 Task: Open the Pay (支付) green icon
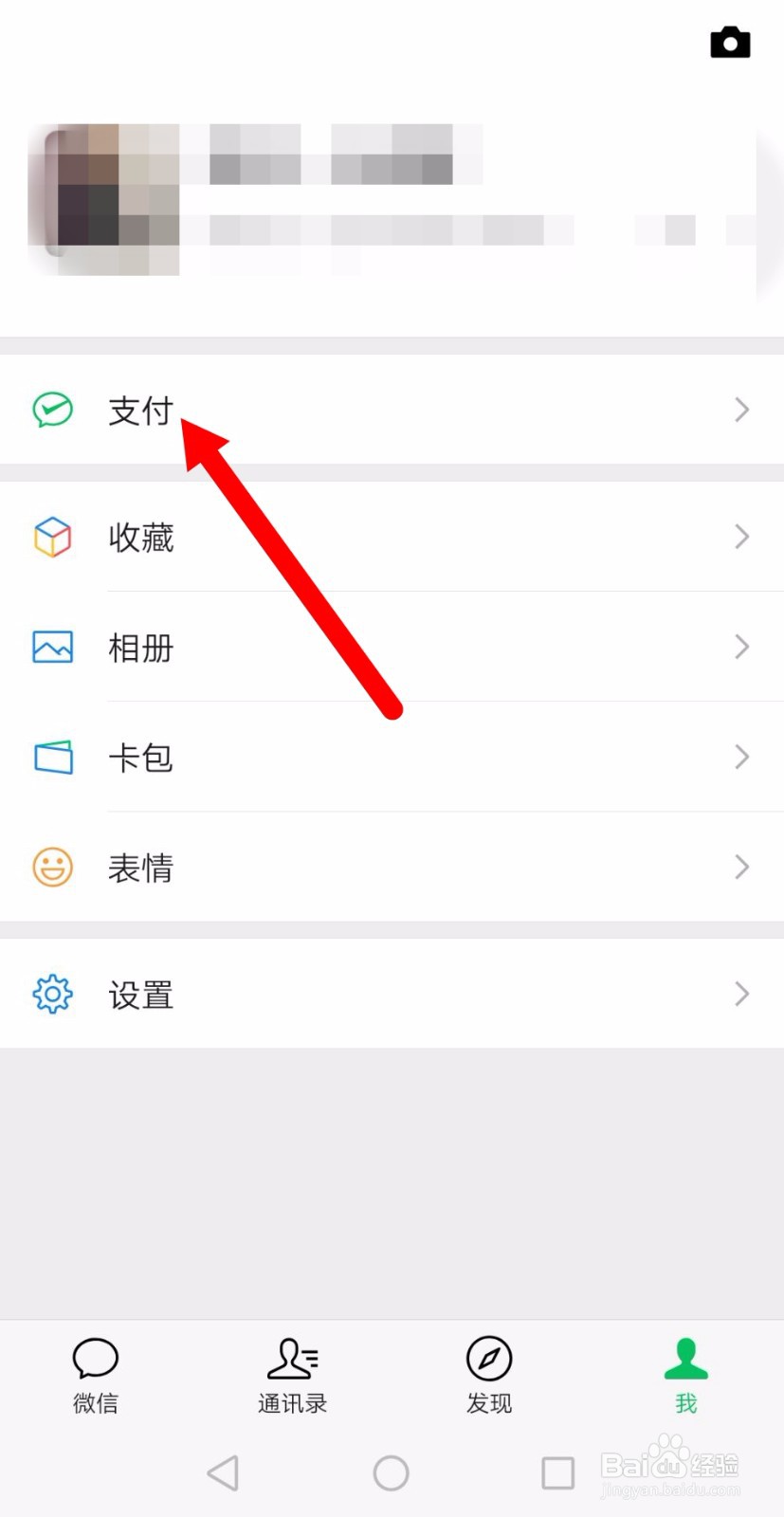point(52,410)
